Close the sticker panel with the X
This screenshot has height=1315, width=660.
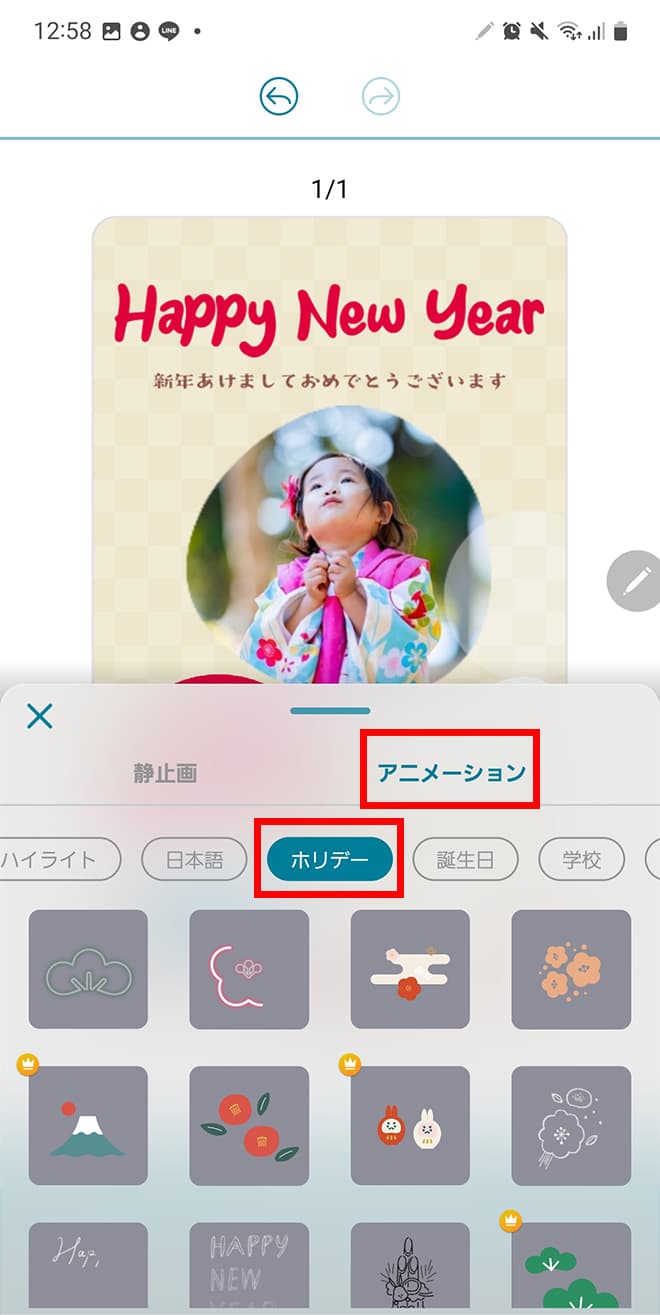click(x=40, y=716)
